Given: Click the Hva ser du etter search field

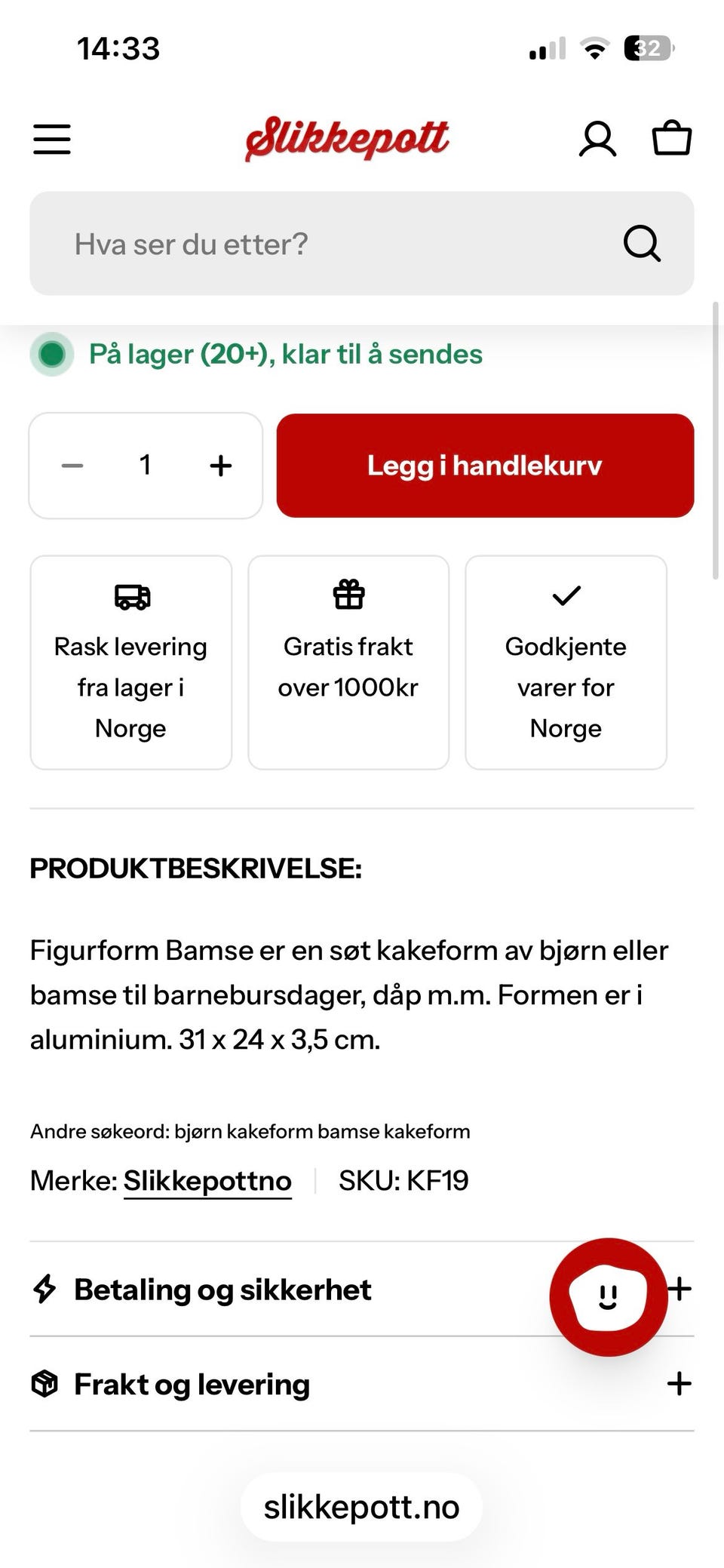Looking at the screenshot, I should coord(302,243).
